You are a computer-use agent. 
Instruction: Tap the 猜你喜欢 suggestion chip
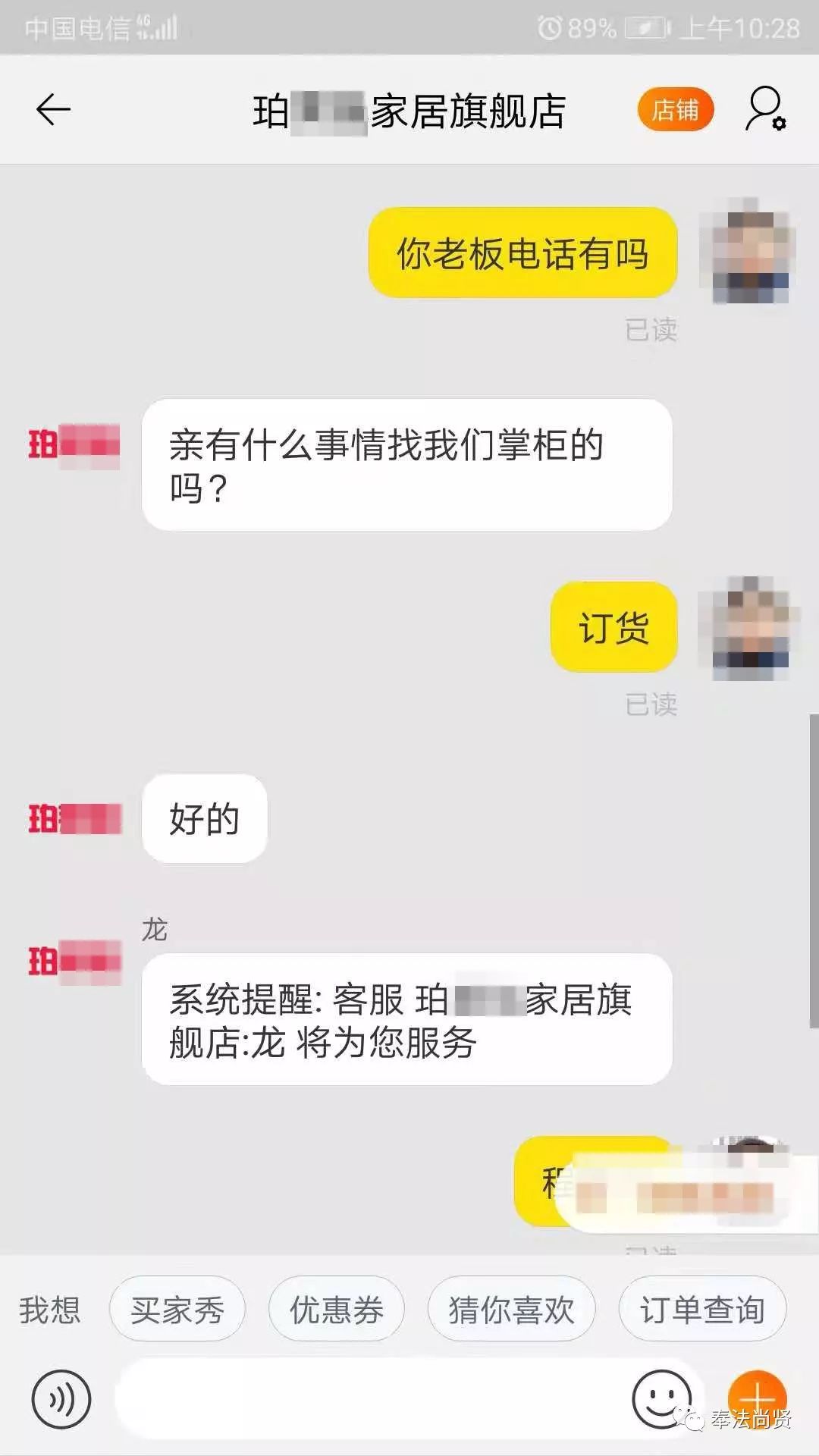tap(511, 1310)
